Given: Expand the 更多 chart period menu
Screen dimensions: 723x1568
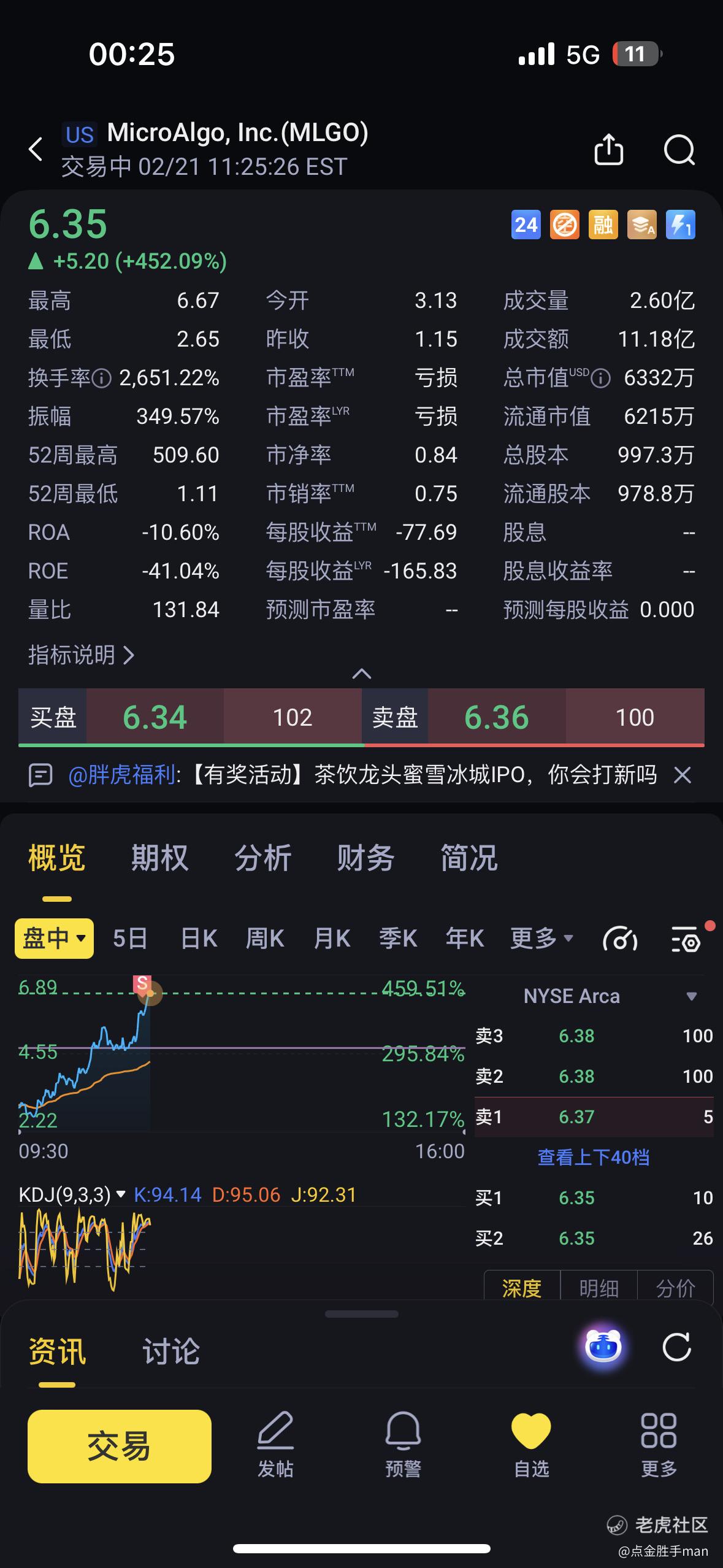Looking at the screenshot, I should coord(541,939).
